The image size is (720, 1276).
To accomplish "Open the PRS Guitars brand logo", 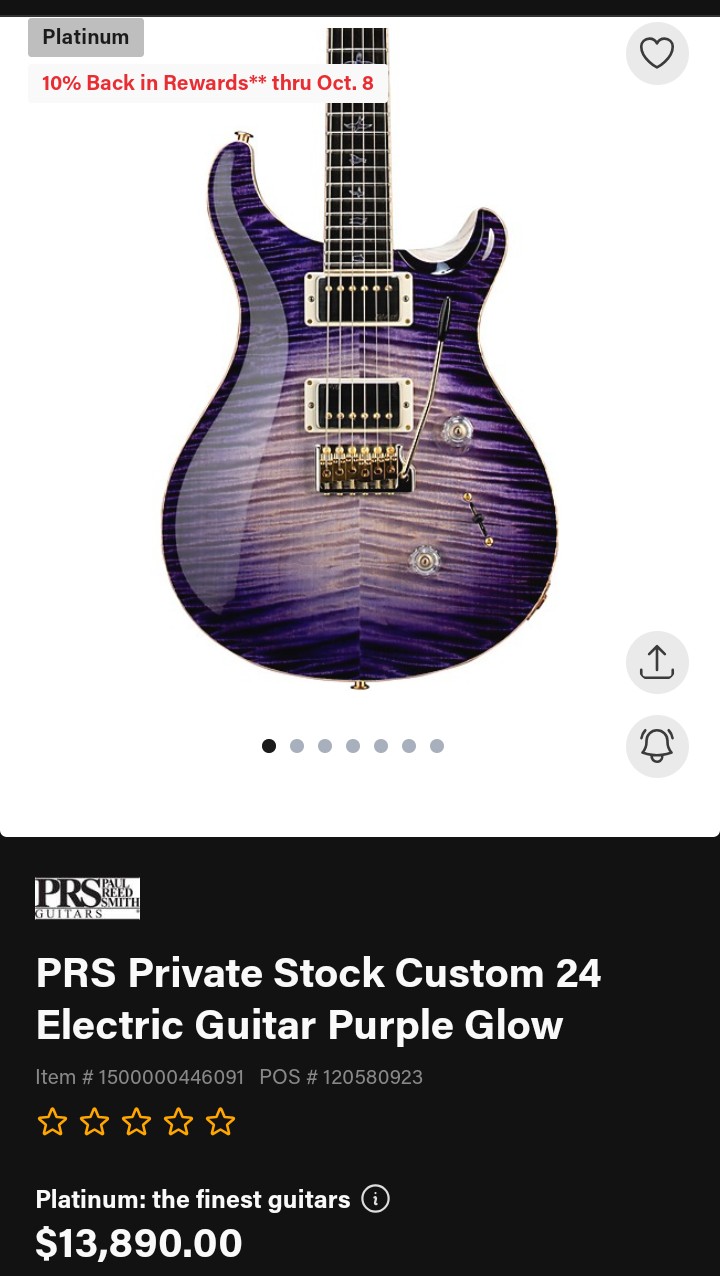I will (88, 898).
